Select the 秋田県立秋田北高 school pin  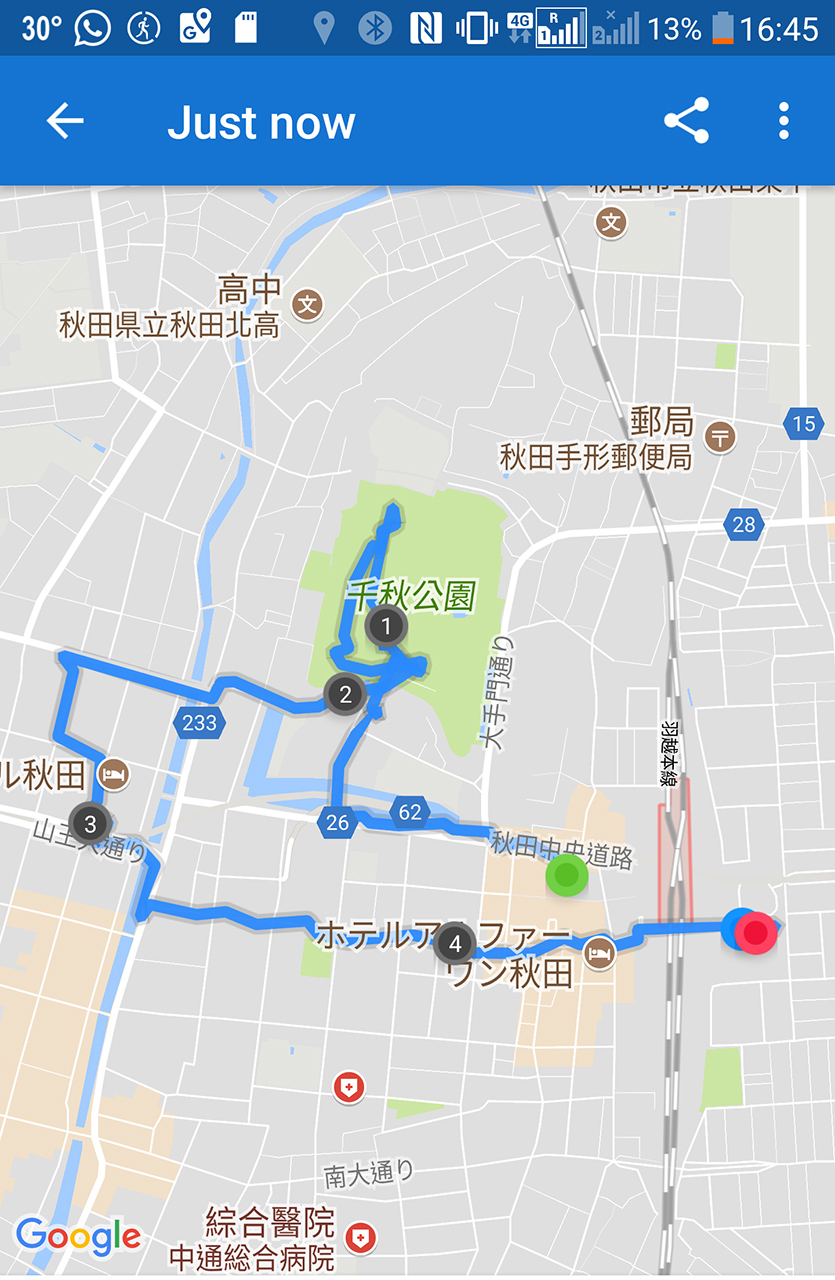tap(308, 303)
